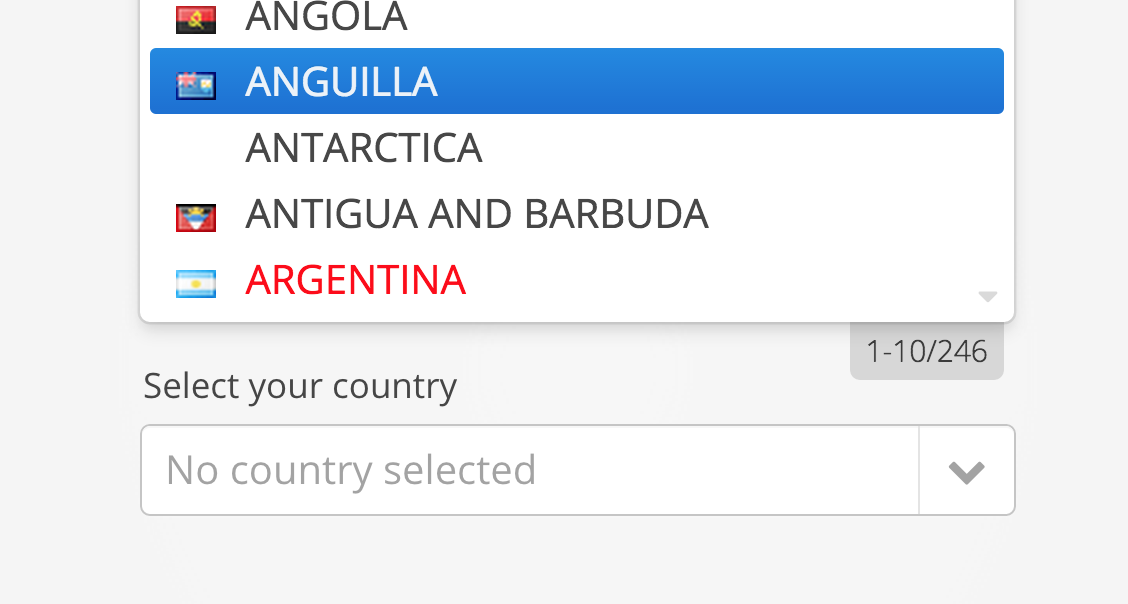Tap the list's scroll-down arrow

(x=987, y=296)
